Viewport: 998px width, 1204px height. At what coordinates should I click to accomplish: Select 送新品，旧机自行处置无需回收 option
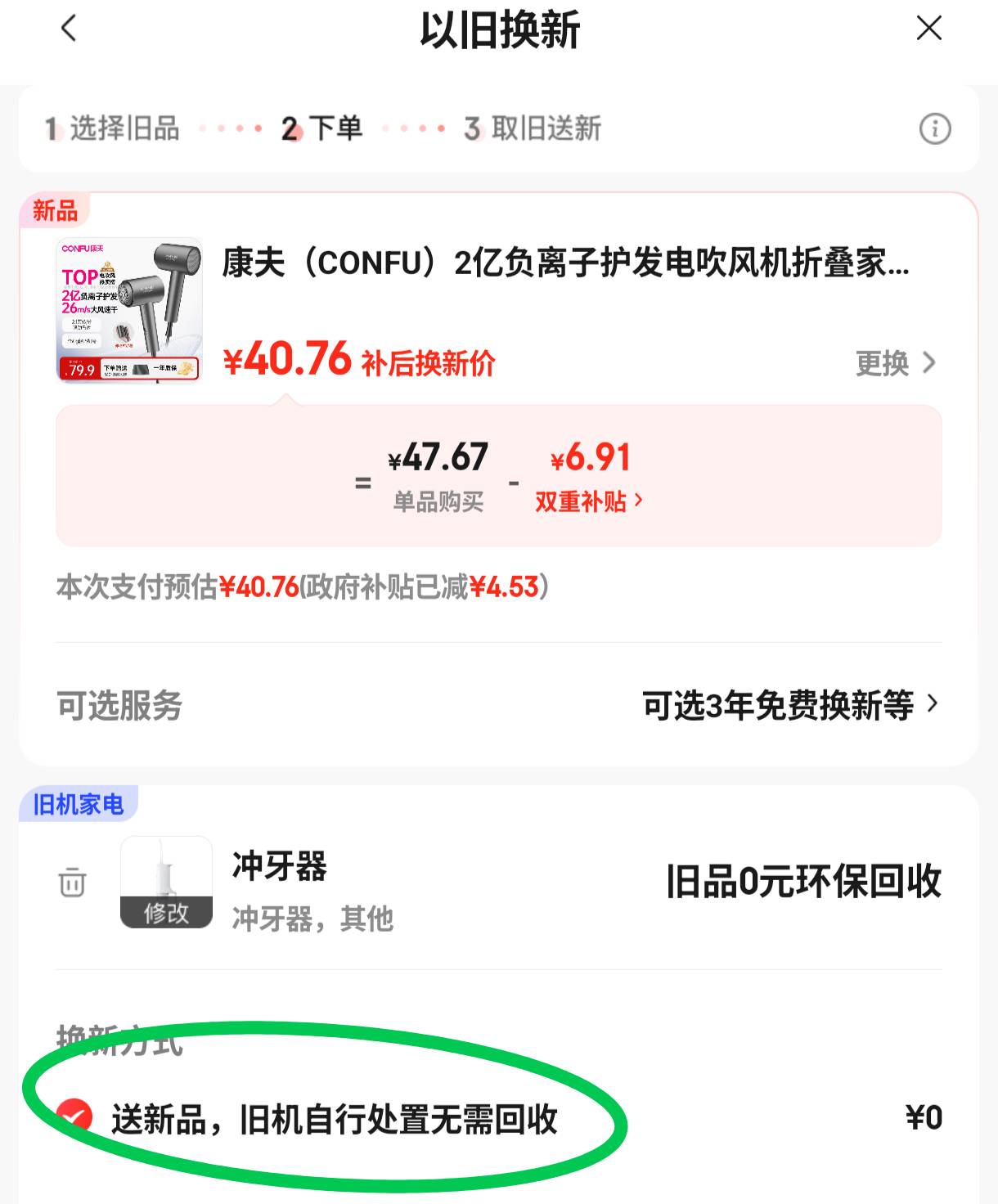pos(75,1116)
